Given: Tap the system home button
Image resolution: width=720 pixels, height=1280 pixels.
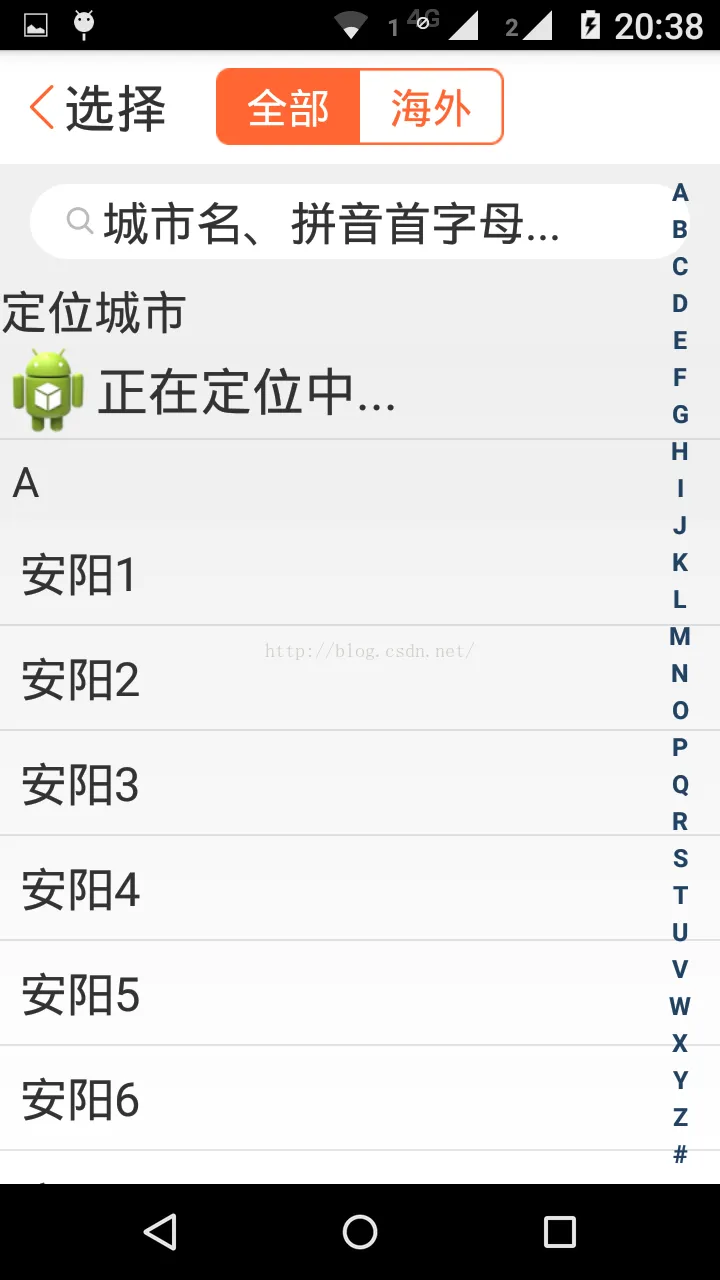Looking at the screenshot, I should 360,1232.
